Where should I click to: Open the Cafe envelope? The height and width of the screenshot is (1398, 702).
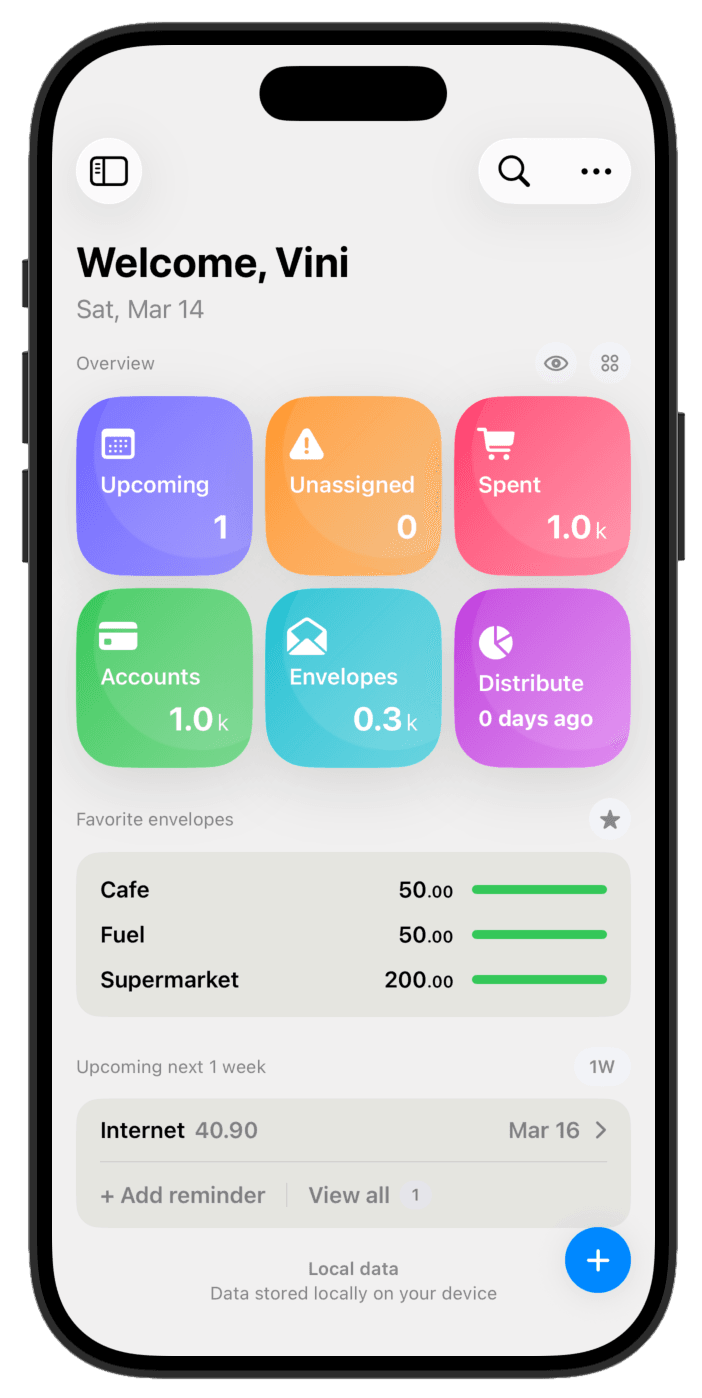[x=353, y=890]
